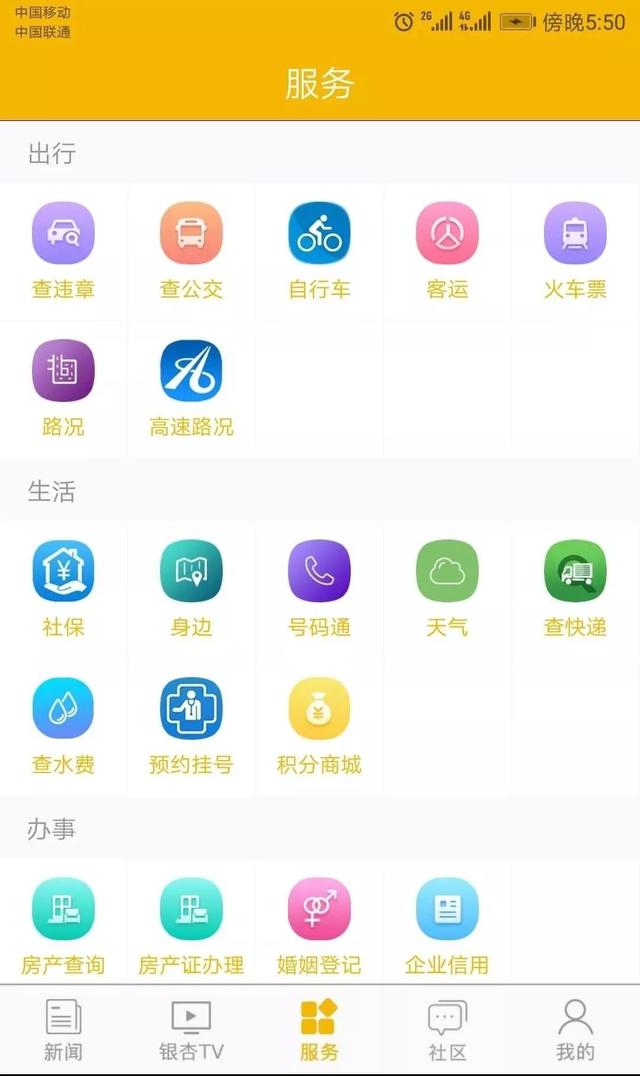This screenshot has width=640, height=1076.
Task: Switch to the 银杏TV tab
Action: pyautogui.click(x=191, y=1030)
